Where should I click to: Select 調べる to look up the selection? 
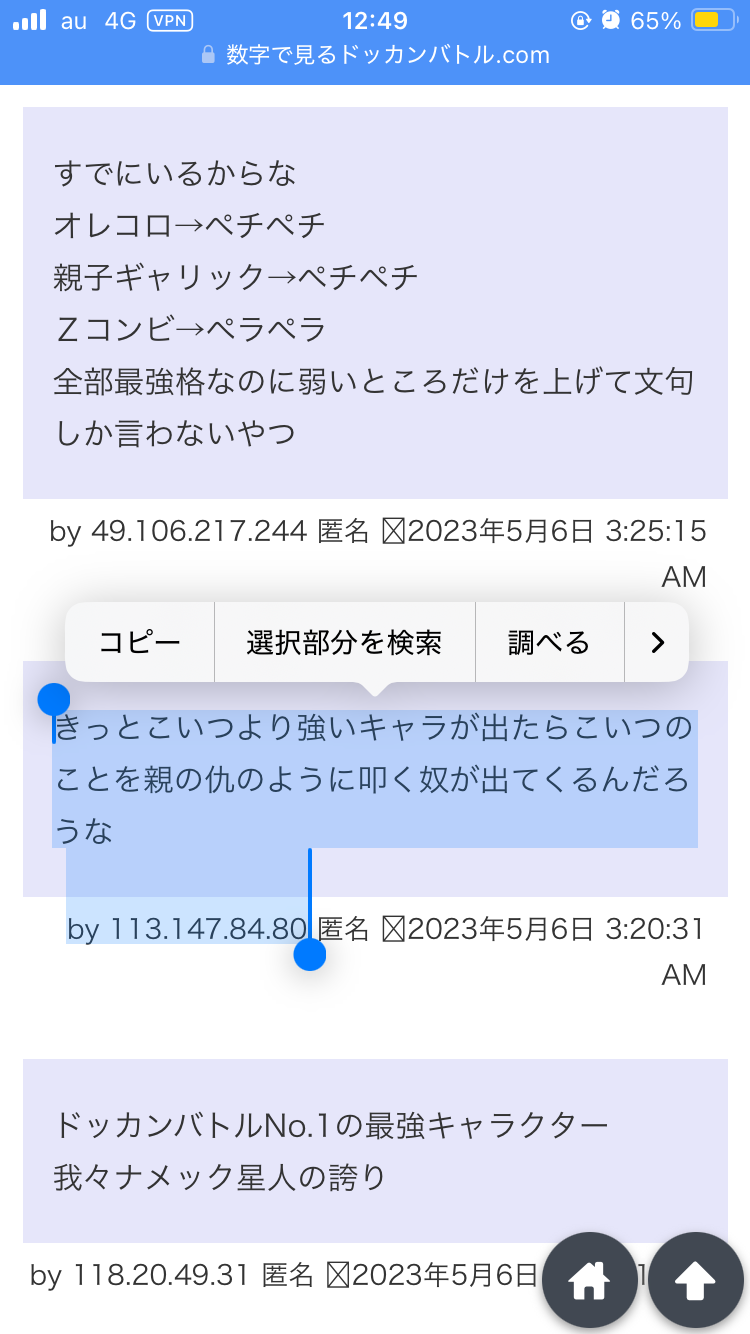tap(549, 642)
